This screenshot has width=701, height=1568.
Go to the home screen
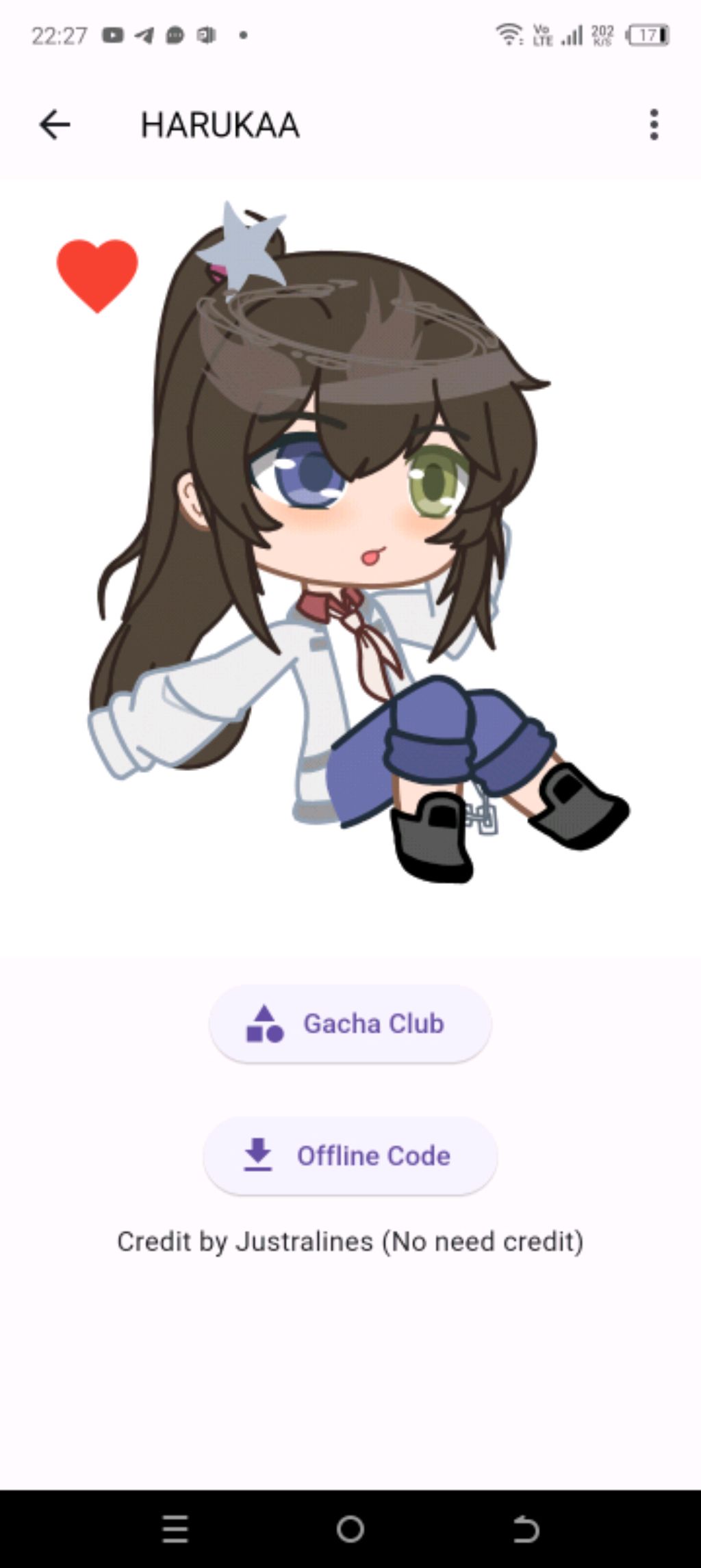pos(350,1528)
